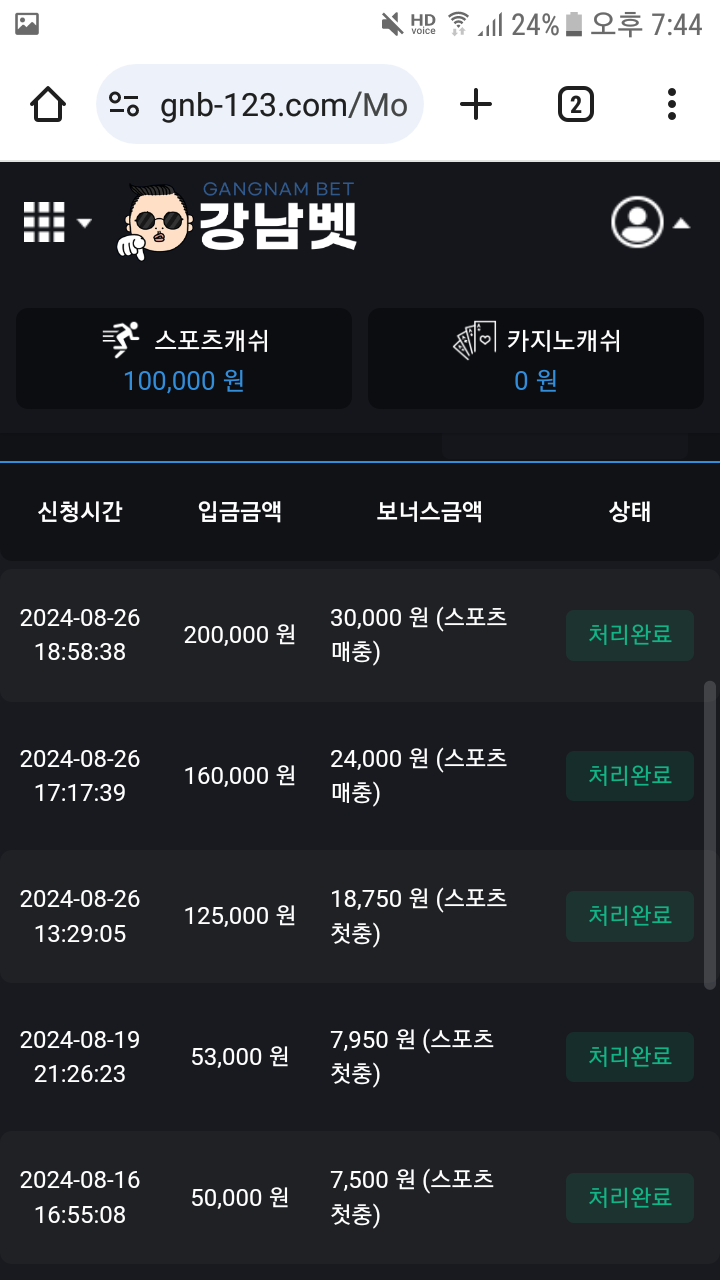720x1280 pixels.
Task: Open a new browser tab
Action: tap(476, 104)
